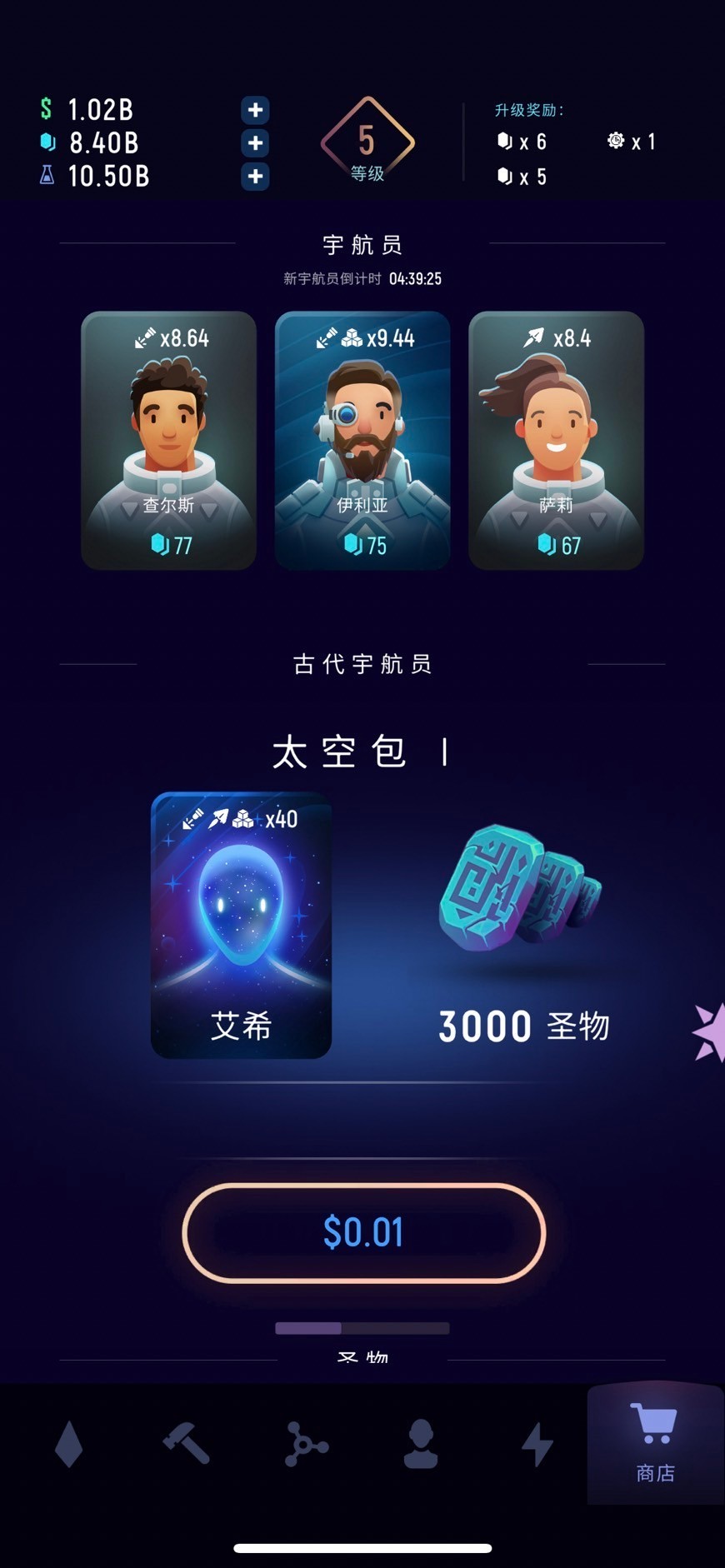The image size is (725, 1568).
Task: Select astronaut 萨莉 card costing 67
Action: tap(556, 440)
